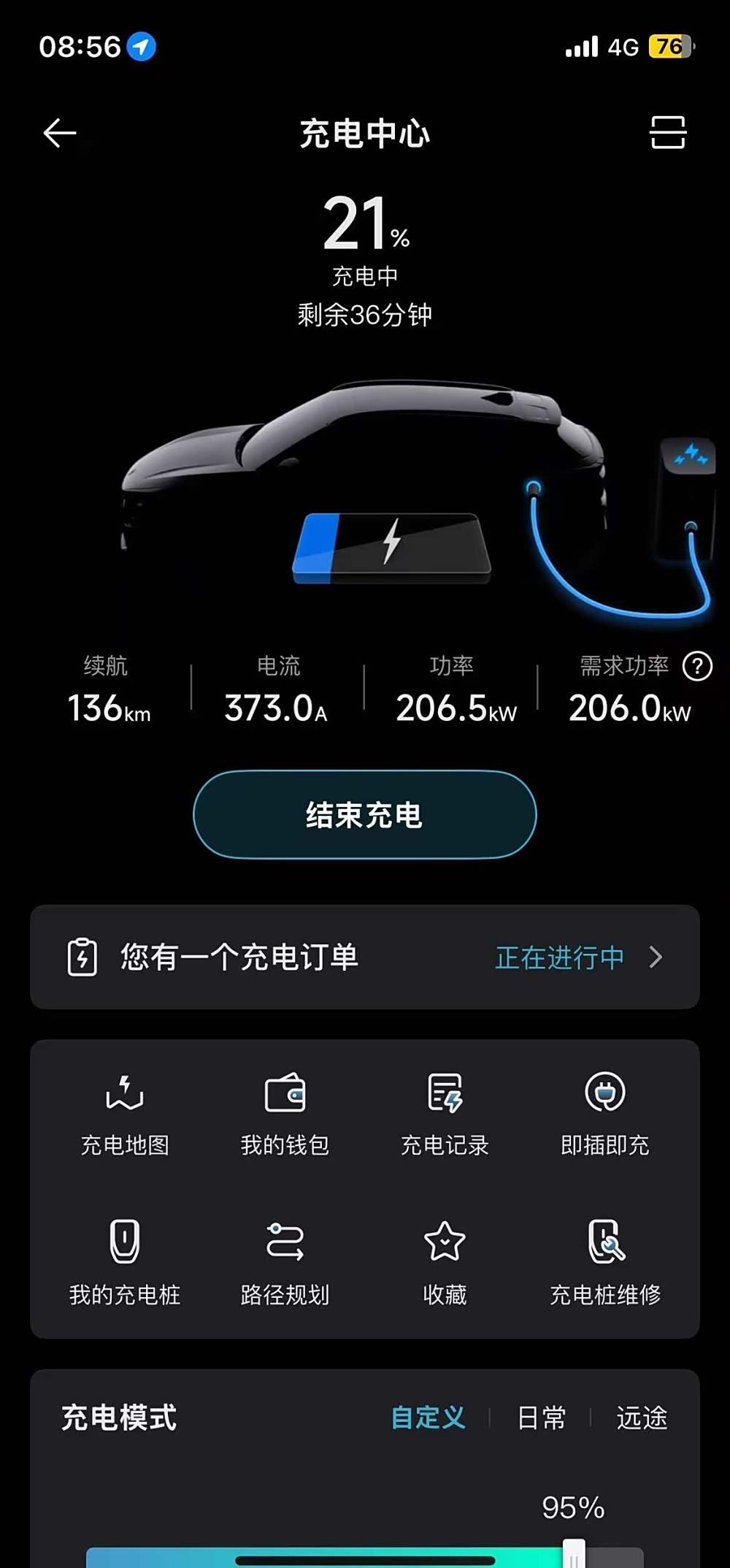Open the 需求功率 help question mark
Viewport: 730px width, 1568px height.
(x=697, y=666)
